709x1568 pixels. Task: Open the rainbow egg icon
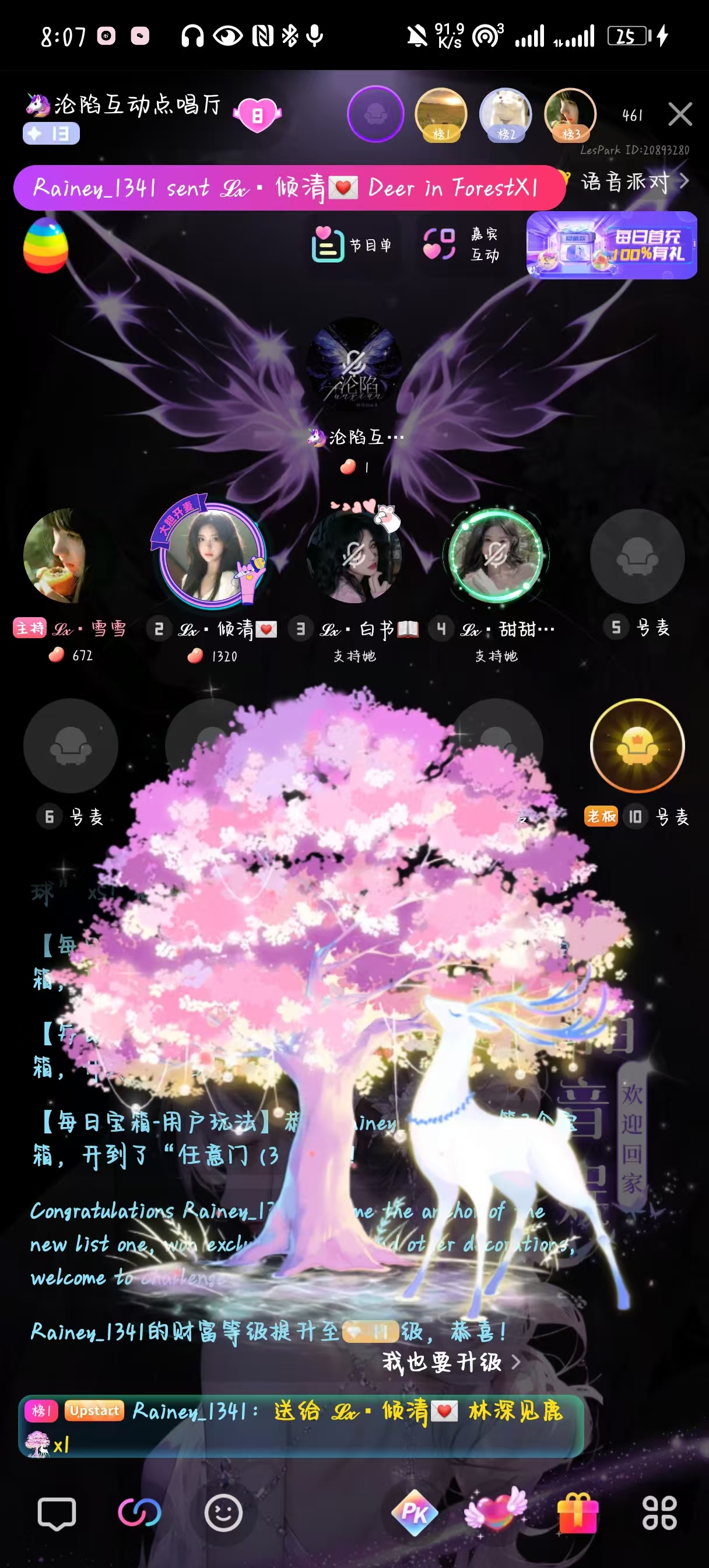(45, 246)
